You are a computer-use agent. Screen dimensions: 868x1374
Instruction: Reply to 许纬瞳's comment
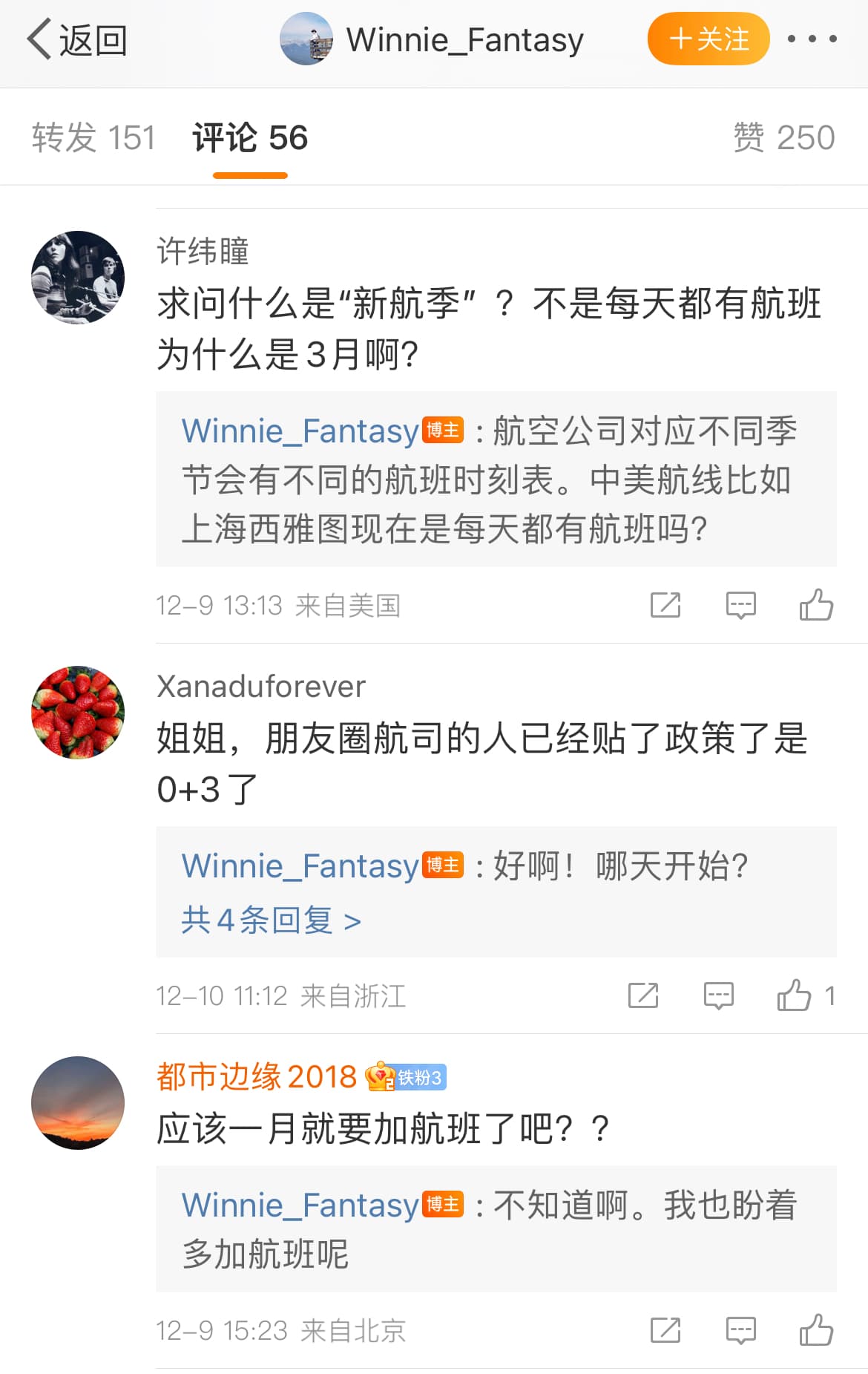(740, 605)
